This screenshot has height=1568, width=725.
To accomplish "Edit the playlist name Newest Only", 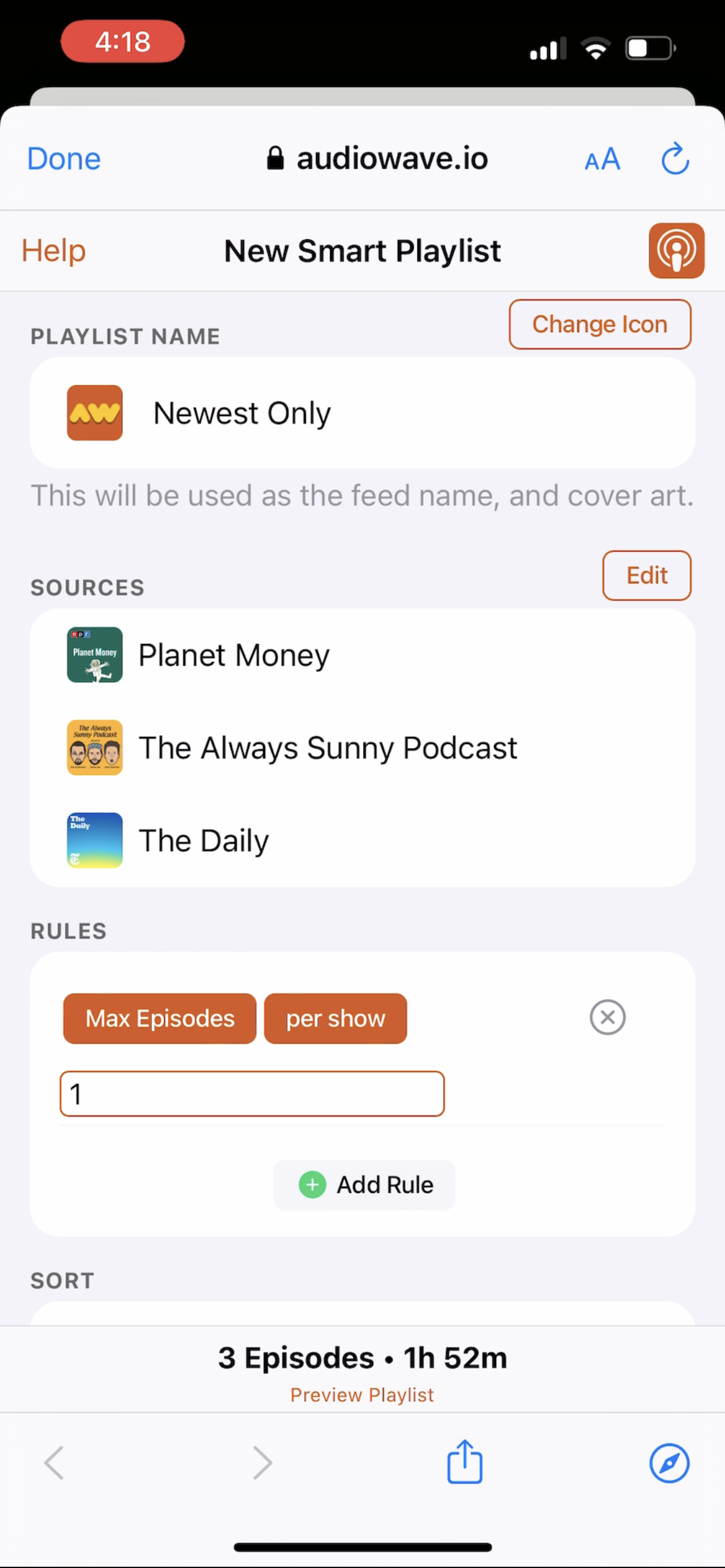I will [x=242, y=413].
